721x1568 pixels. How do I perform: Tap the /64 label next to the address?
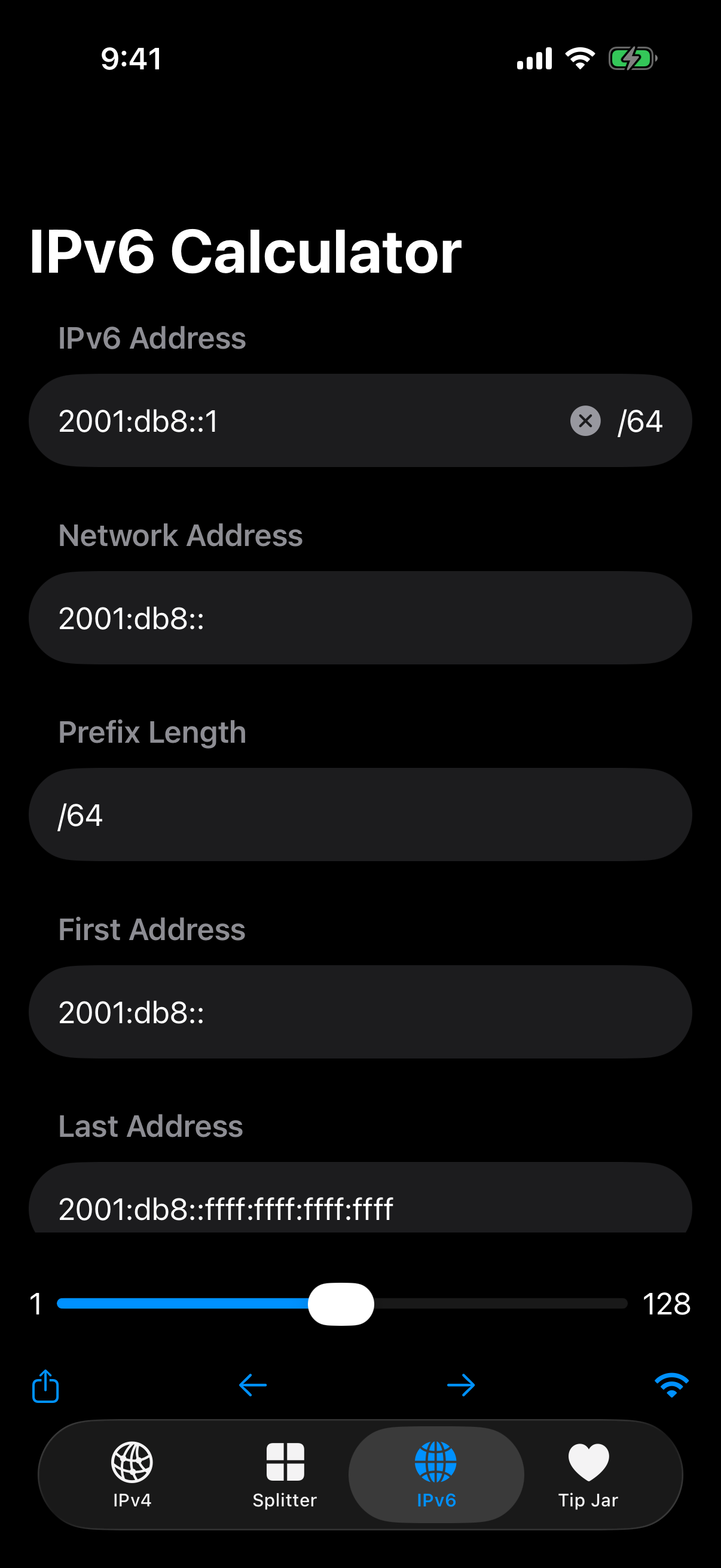point(640,420)
